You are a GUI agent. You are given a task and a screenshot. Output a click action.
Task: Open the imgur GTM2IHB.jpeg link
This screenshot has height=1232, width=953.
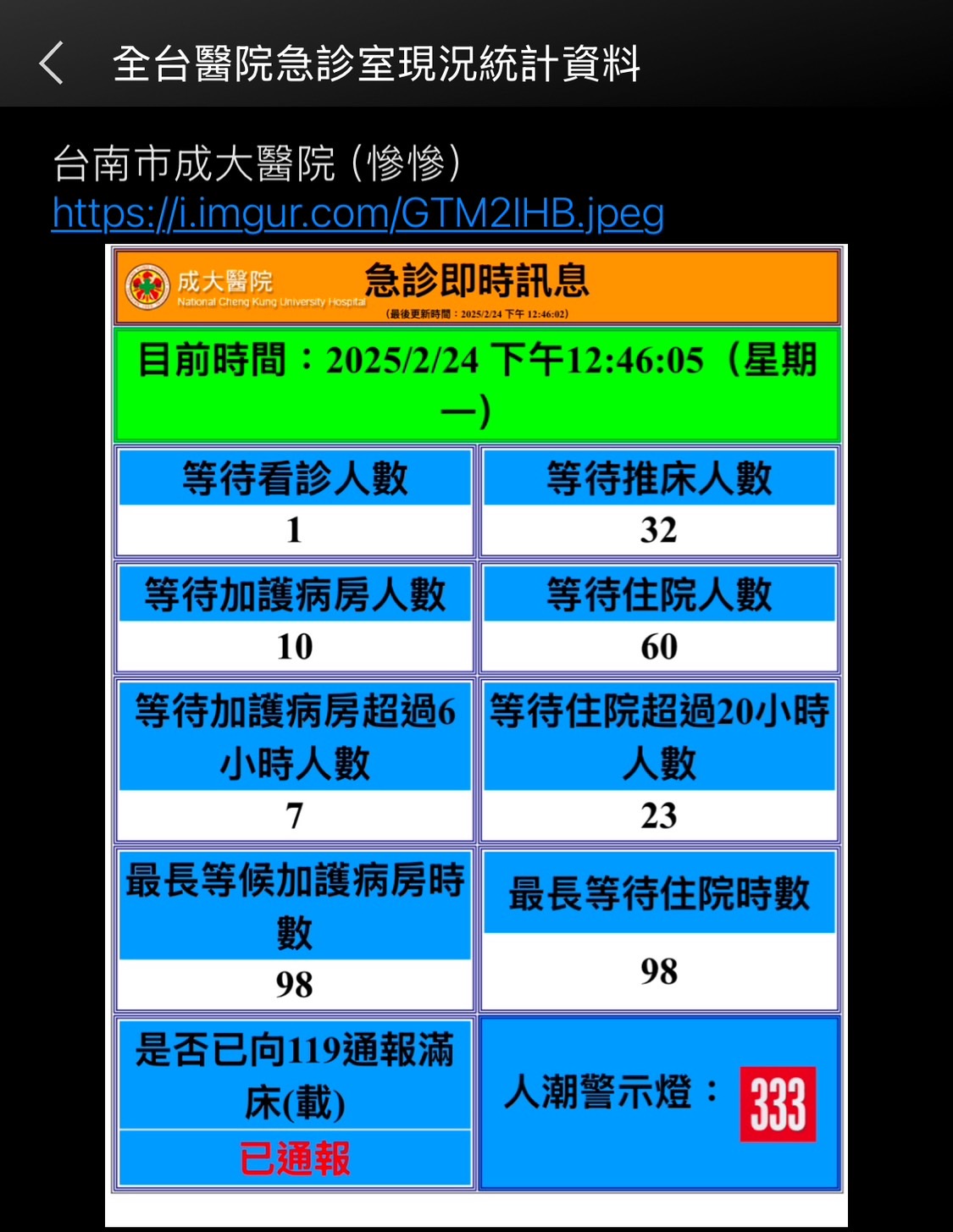pyautogui.click(x=357, y=213)
